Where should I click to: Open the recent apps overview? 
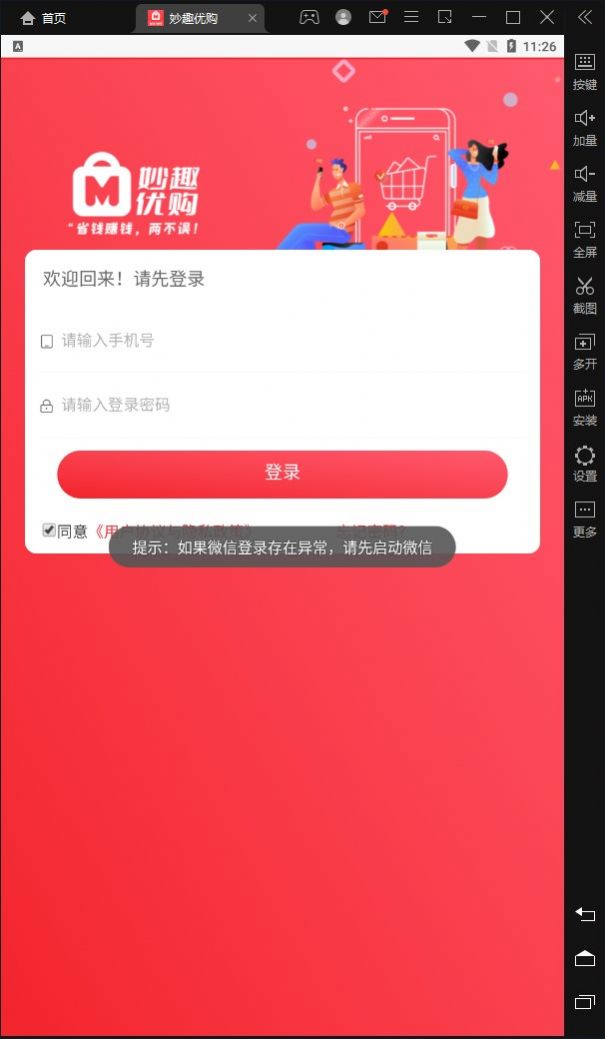tap(584, 1002)
